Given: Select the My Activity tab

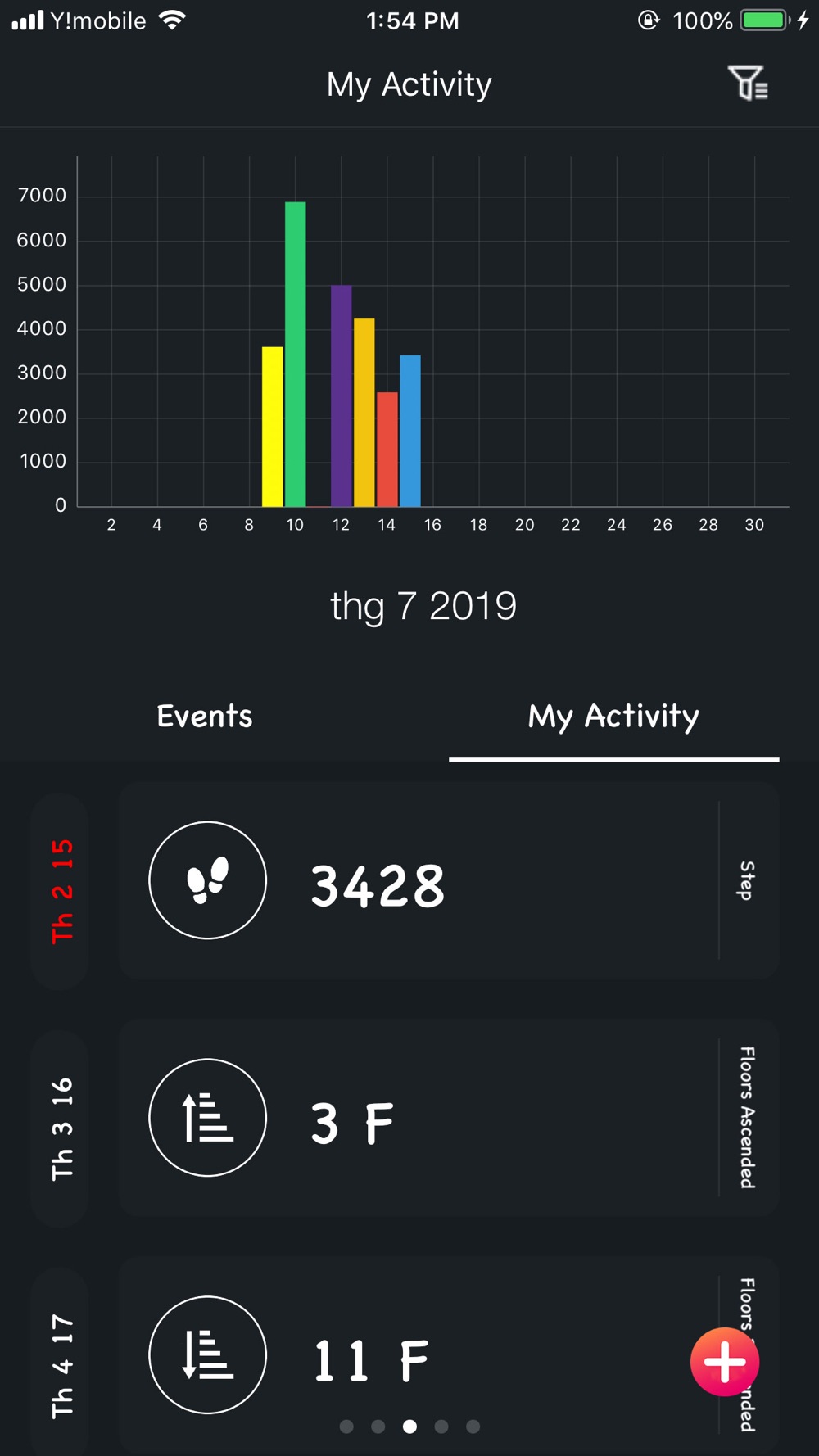Looking at the screenshot, I should click(613, 717).
